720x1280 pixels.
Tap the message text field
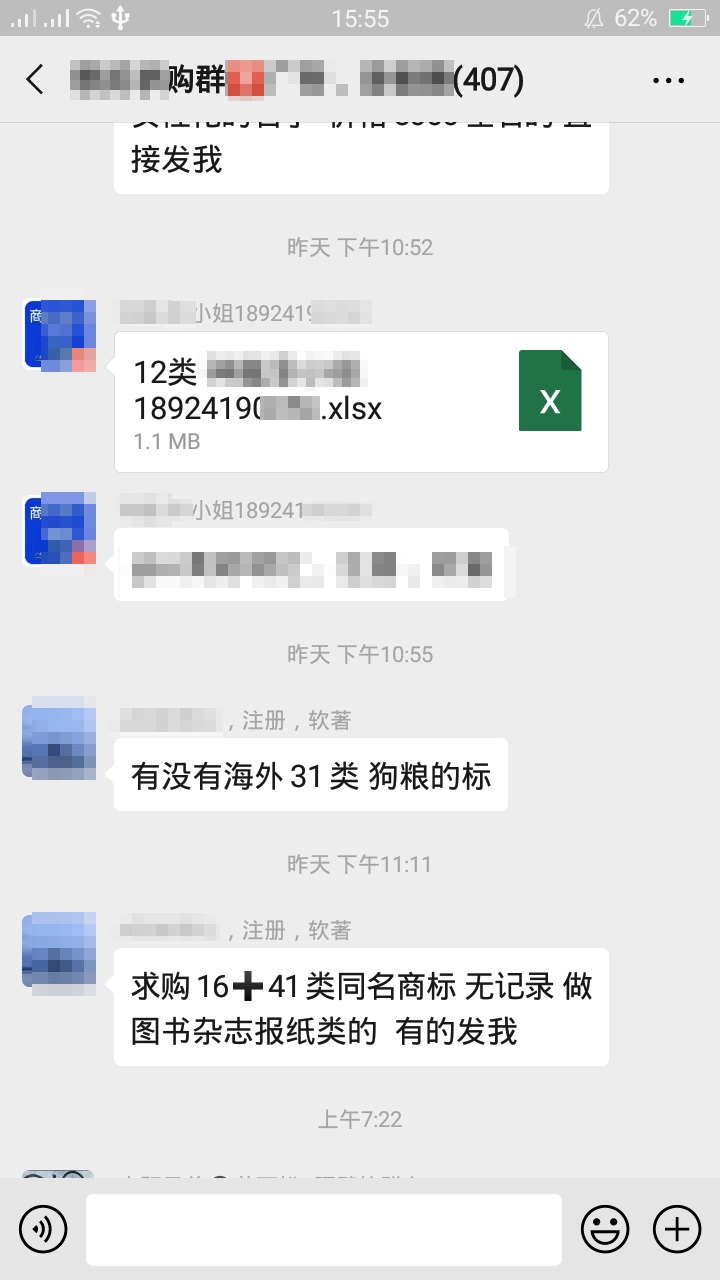323,1229
